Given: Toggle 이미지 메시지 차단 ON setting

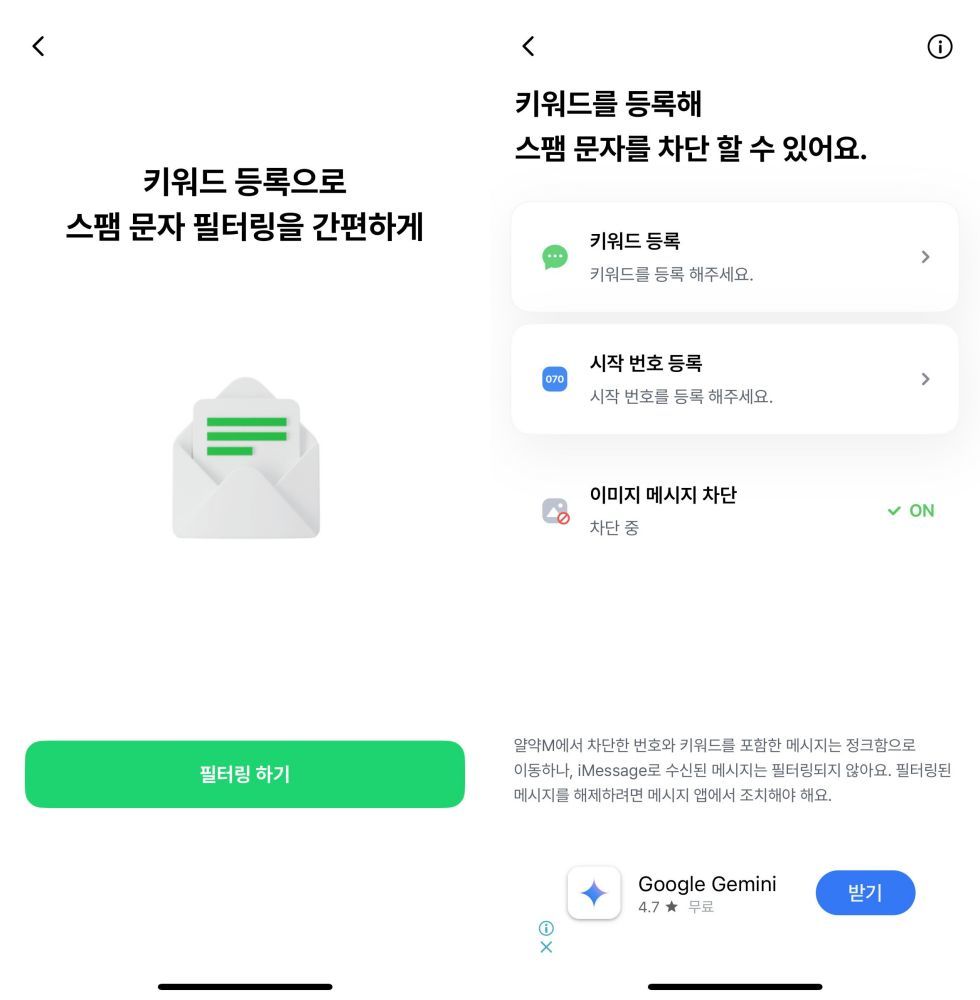Looking at the screenshot, I should click(x=910, y=511).
